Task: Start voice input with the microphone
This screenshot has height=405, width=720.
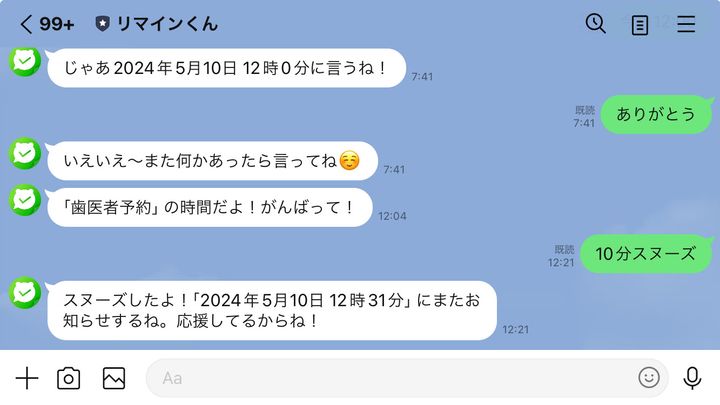Action: [x=692, y=378]
